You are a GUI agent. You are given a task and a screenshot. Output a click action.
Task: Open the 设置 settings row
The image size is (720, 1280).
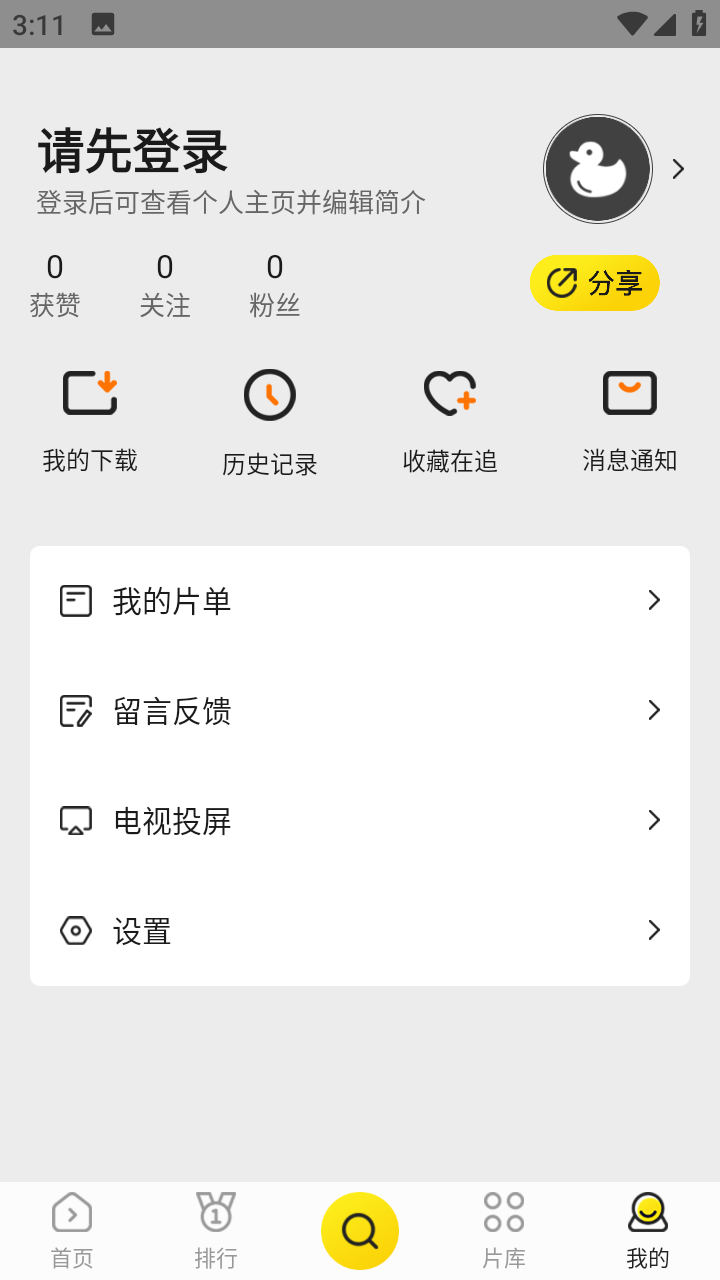click(360, 931)
